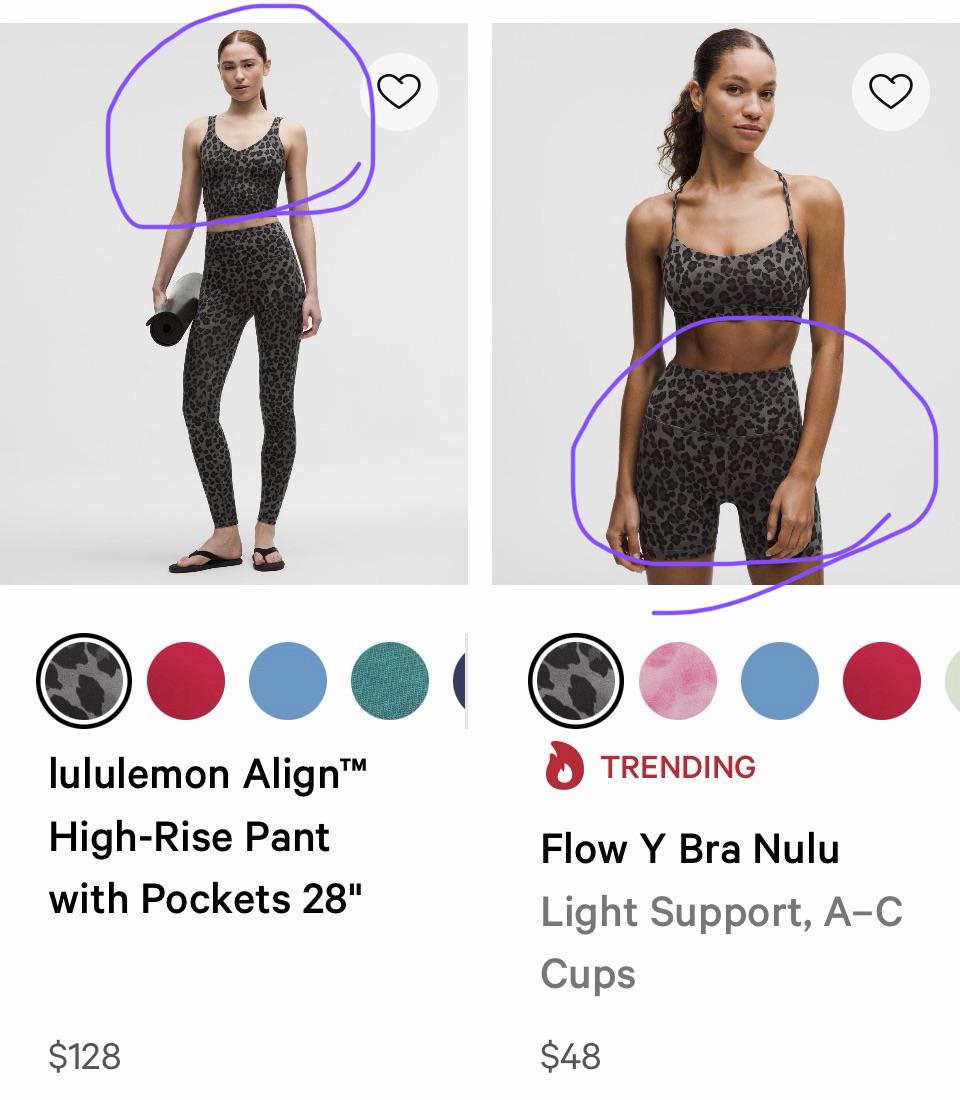Select leopard print swatch for Align Pant

(84, 681)
